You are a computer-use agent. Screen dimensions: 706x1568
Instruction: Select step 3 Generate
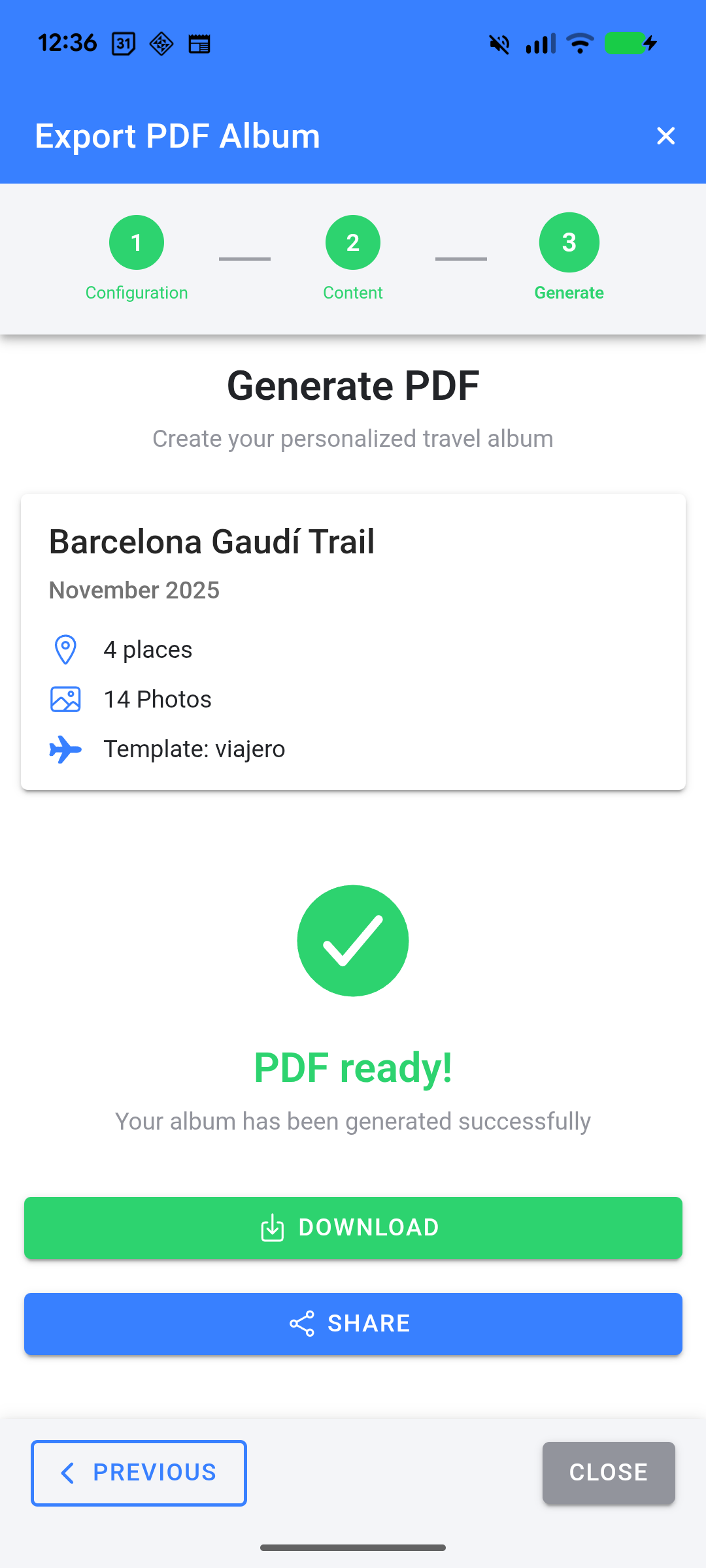point(569,243)
